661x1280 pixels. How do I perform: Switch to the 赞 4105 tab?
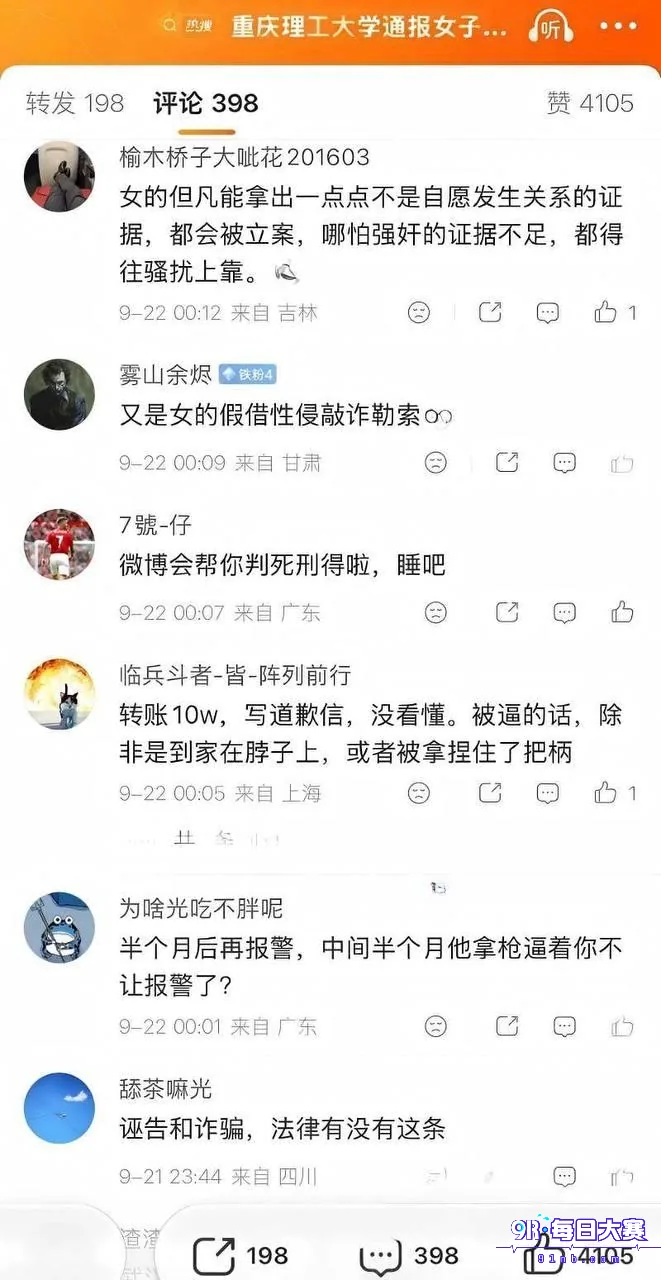pyautogui.click(x=590, y=102)
